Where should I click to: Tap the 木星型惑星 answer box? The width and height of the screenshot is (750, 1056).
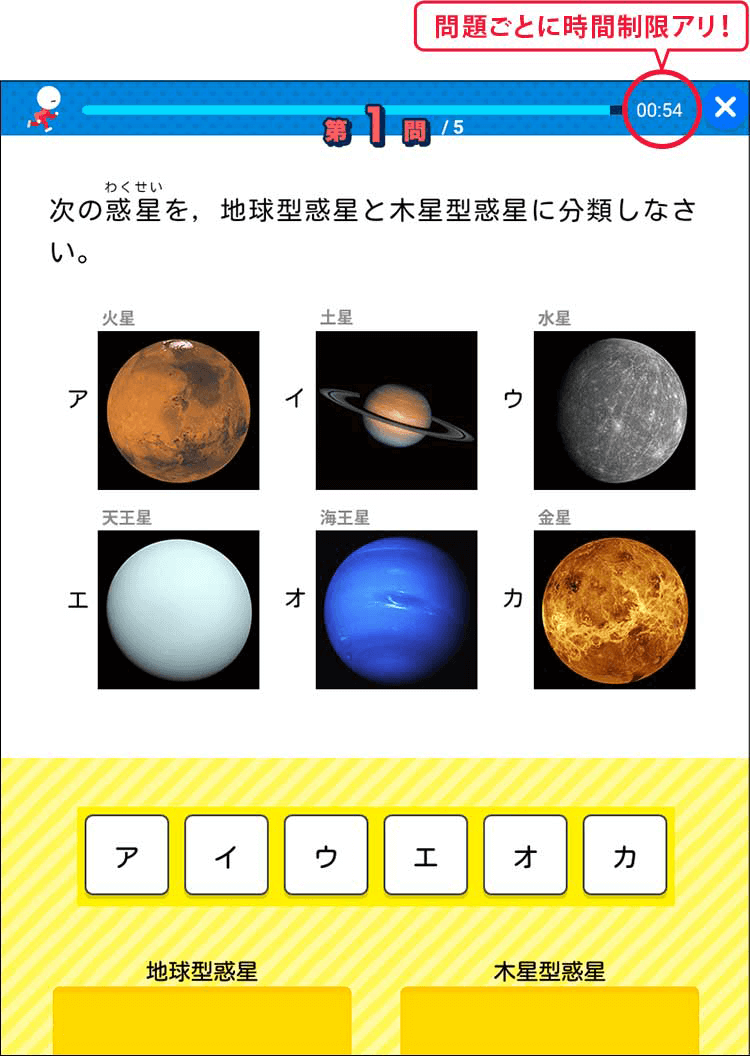[549, 1020]
